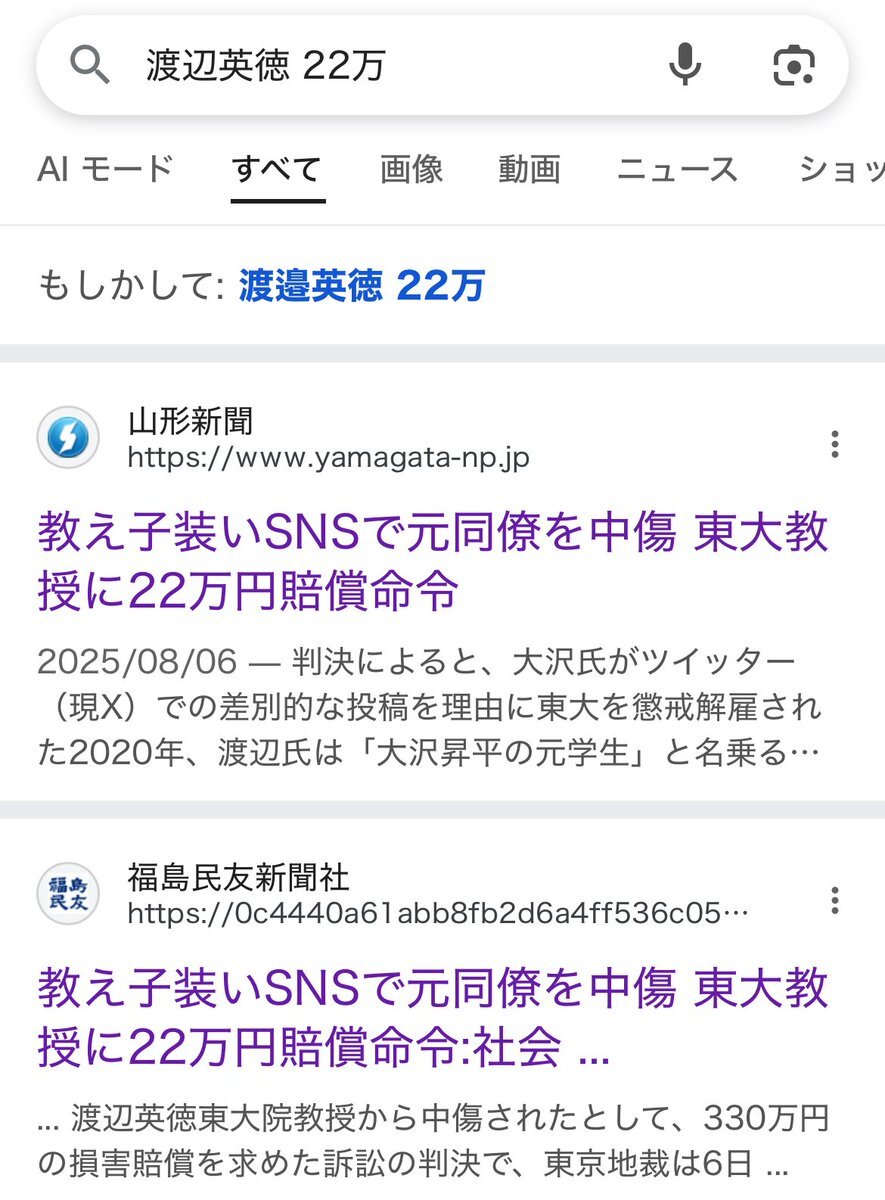The width and height of the screenshot is (885, 1200).
Task: Open the 福島民友新聞社 article headline
Action: [x=432, y=1016]
